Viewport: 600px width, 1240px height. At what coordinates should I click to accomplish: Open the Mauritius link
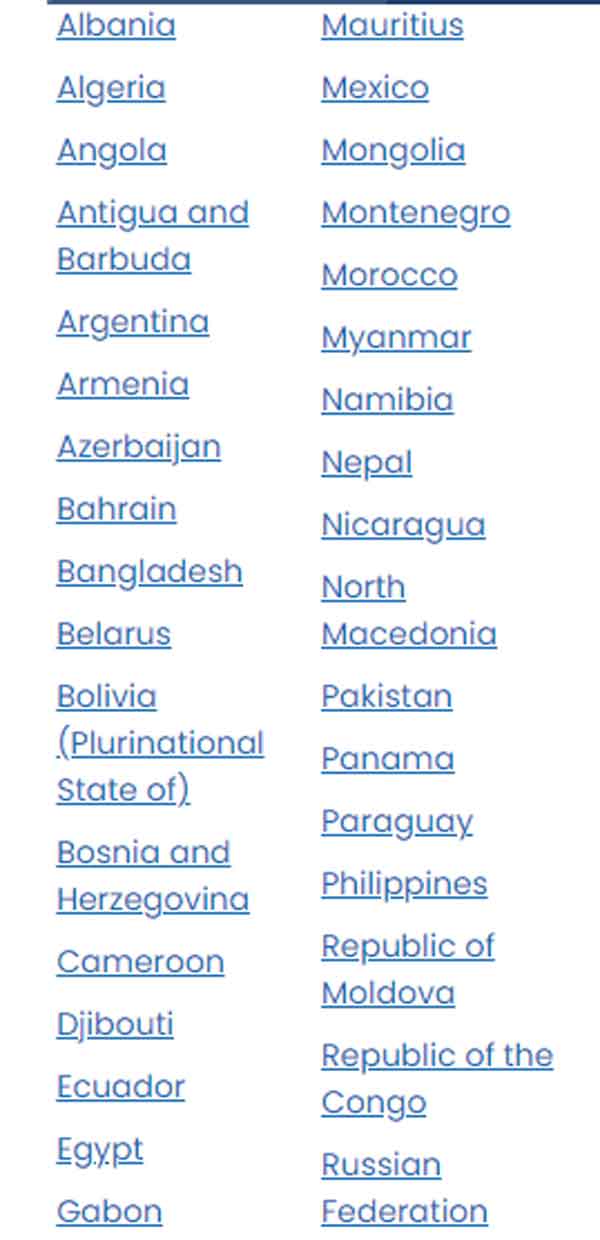click(x=392, y=25)
